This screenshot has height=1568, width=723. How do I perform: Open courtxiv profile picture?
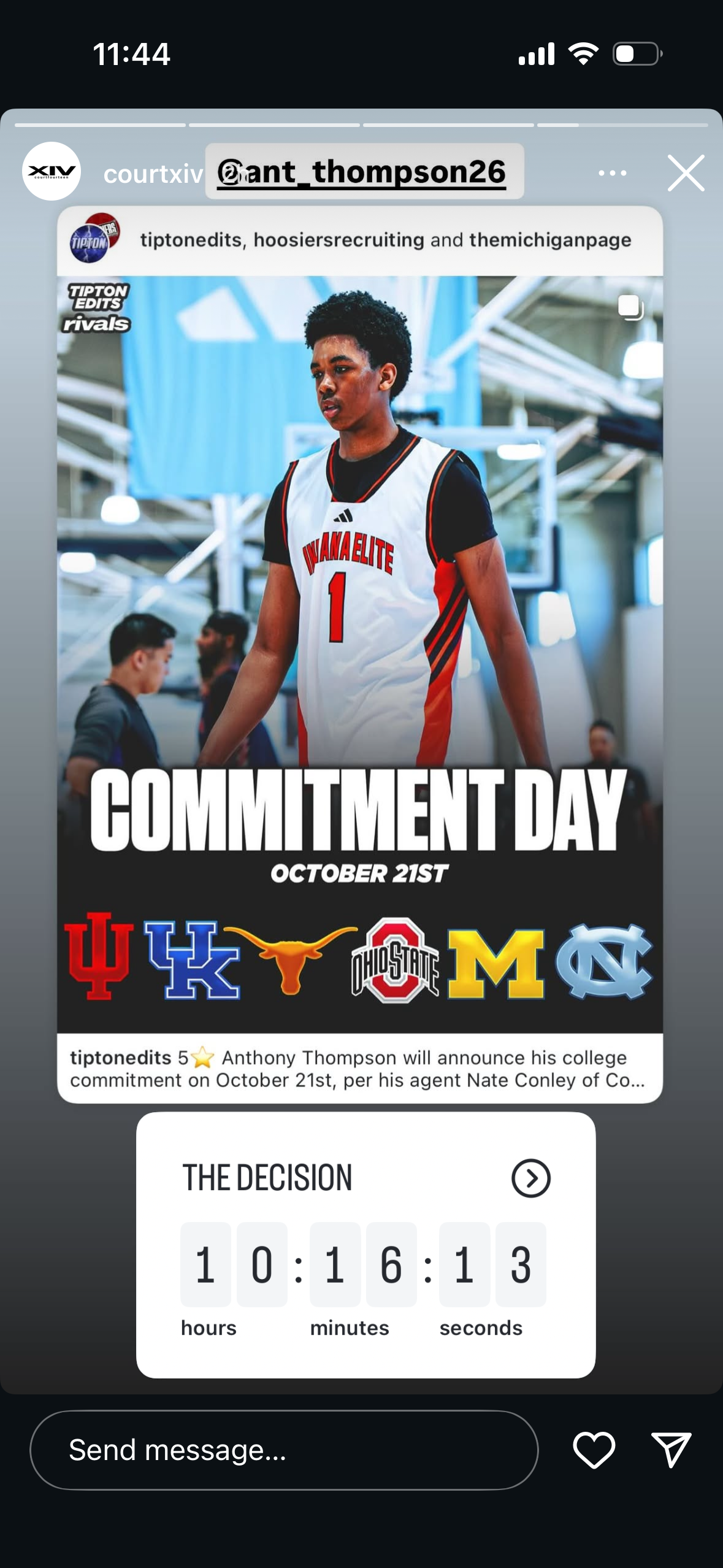[52, 172]
